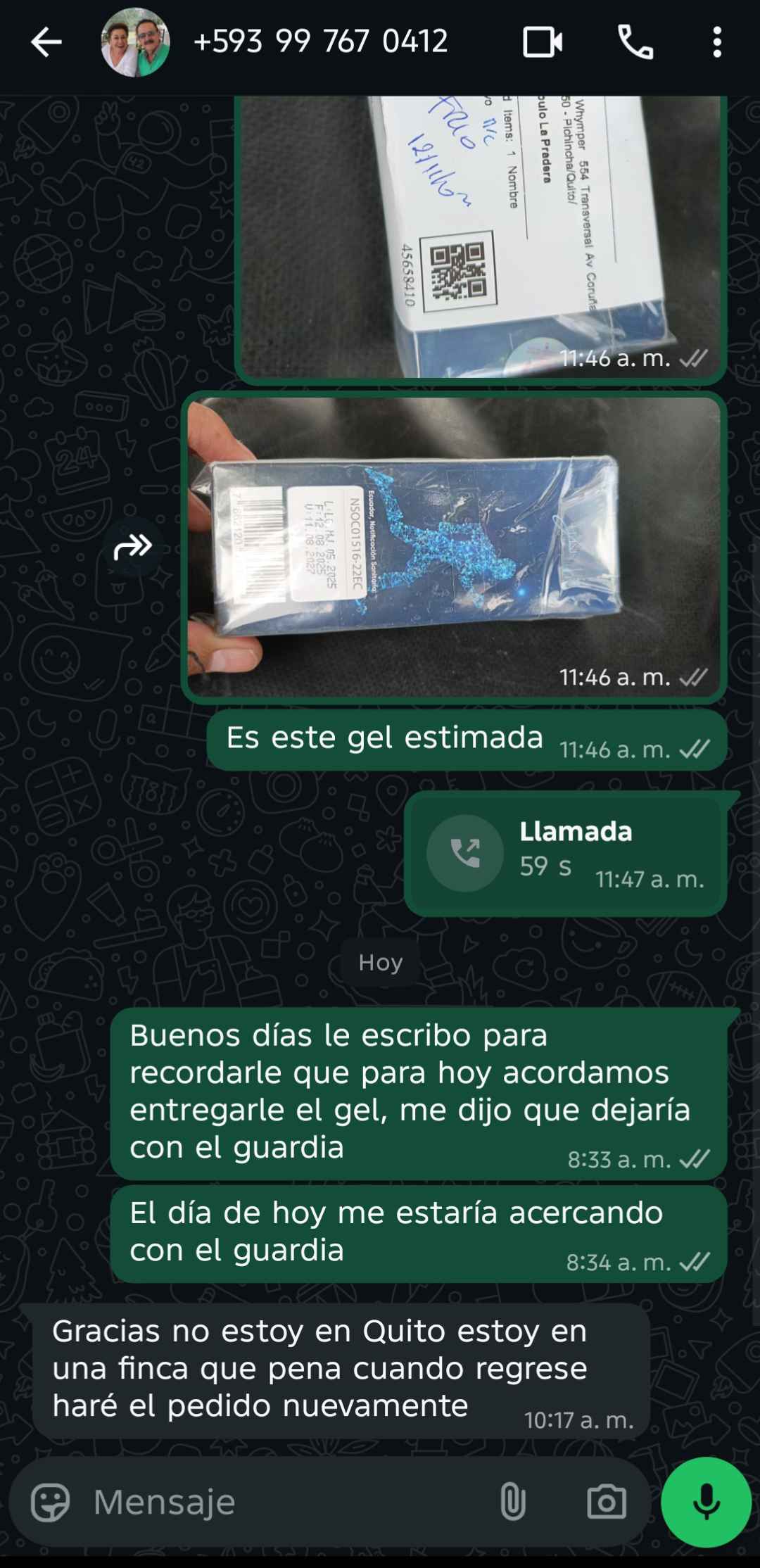The image size is (760, 1568).
Task: Open contact info for +593 99 767 0412
Action: coord(320,42)
